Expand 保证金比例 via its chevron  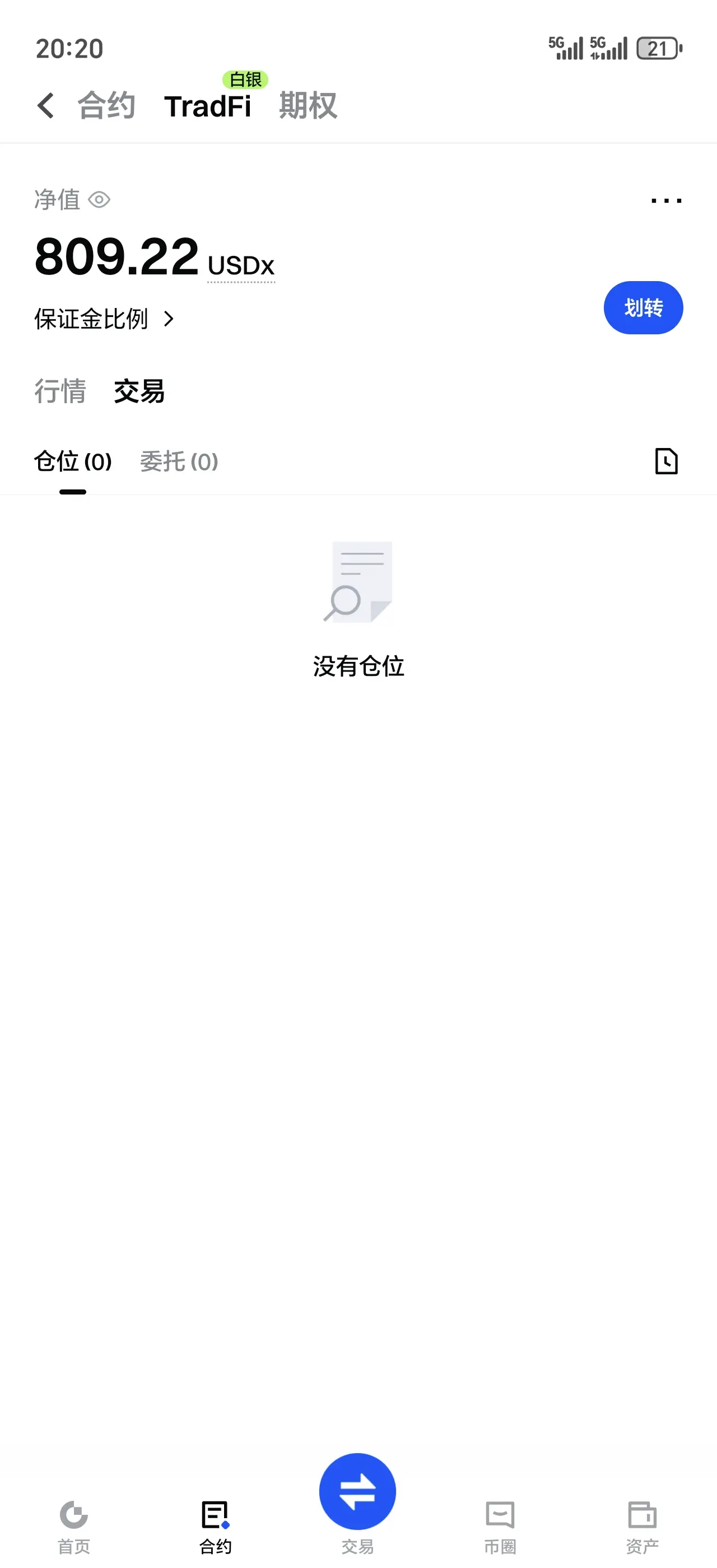point(169,318)
